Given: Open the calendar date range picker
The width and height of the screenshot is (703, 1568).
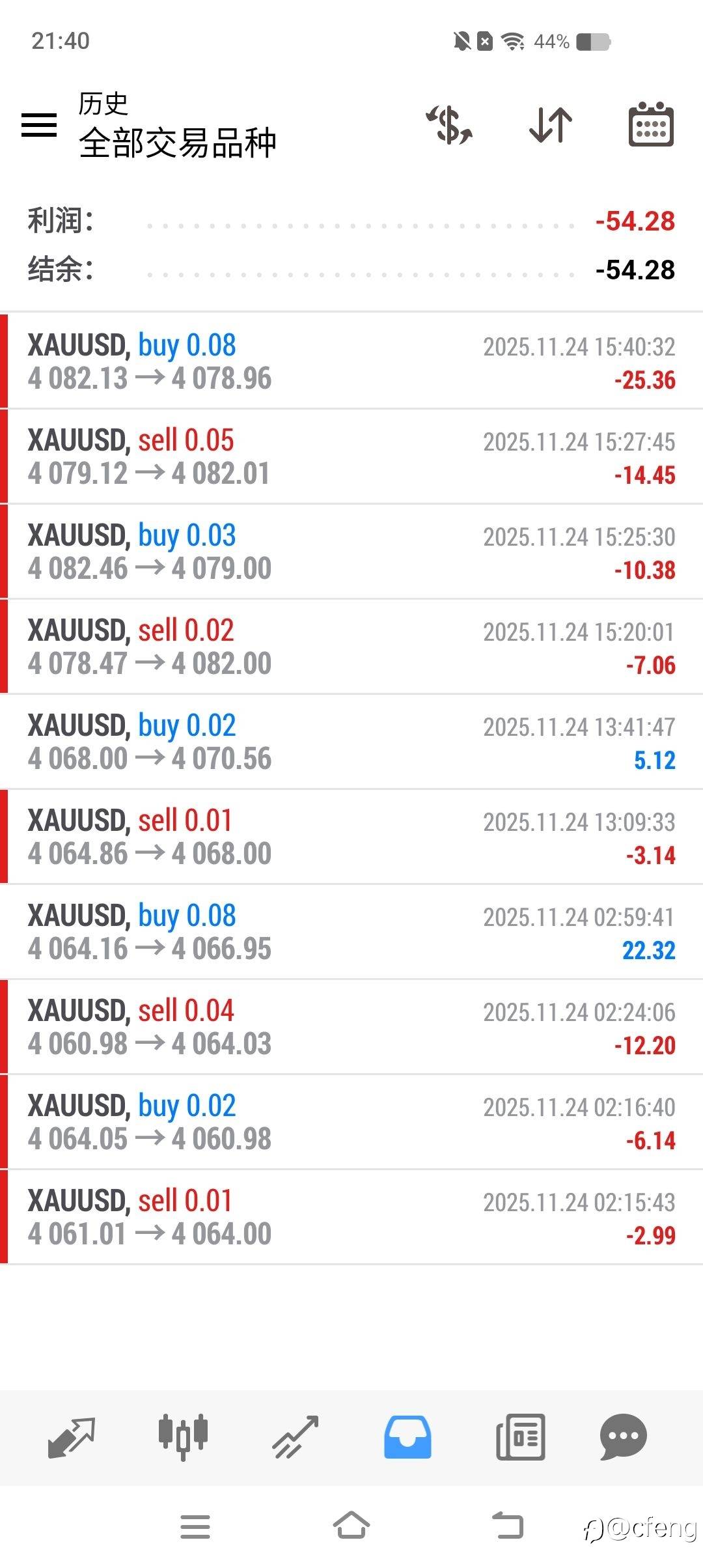Looking at the screenshot, I should tap(651, 124).
